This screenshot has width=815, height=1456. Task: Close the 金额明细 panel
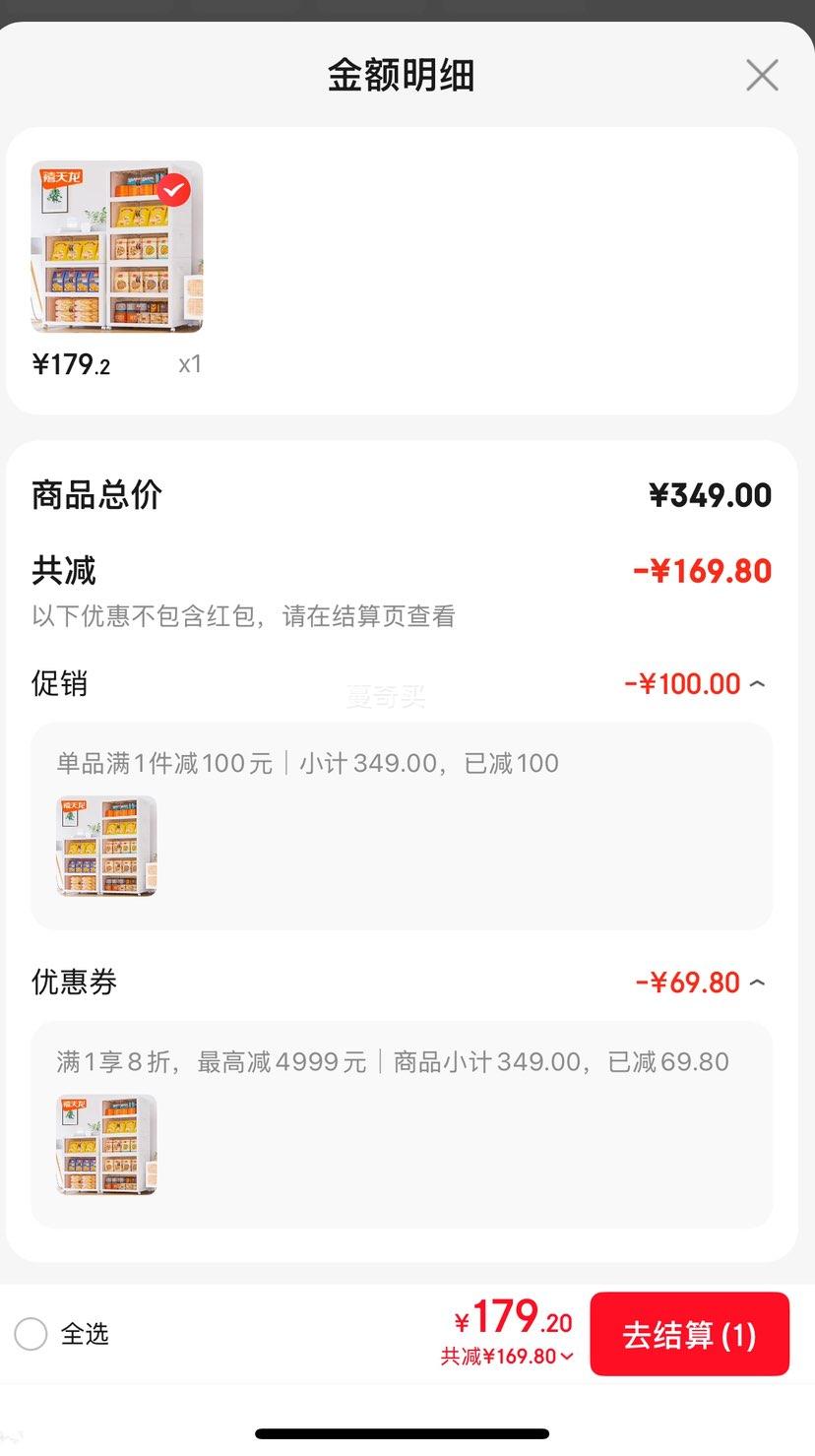coord(762,75)
